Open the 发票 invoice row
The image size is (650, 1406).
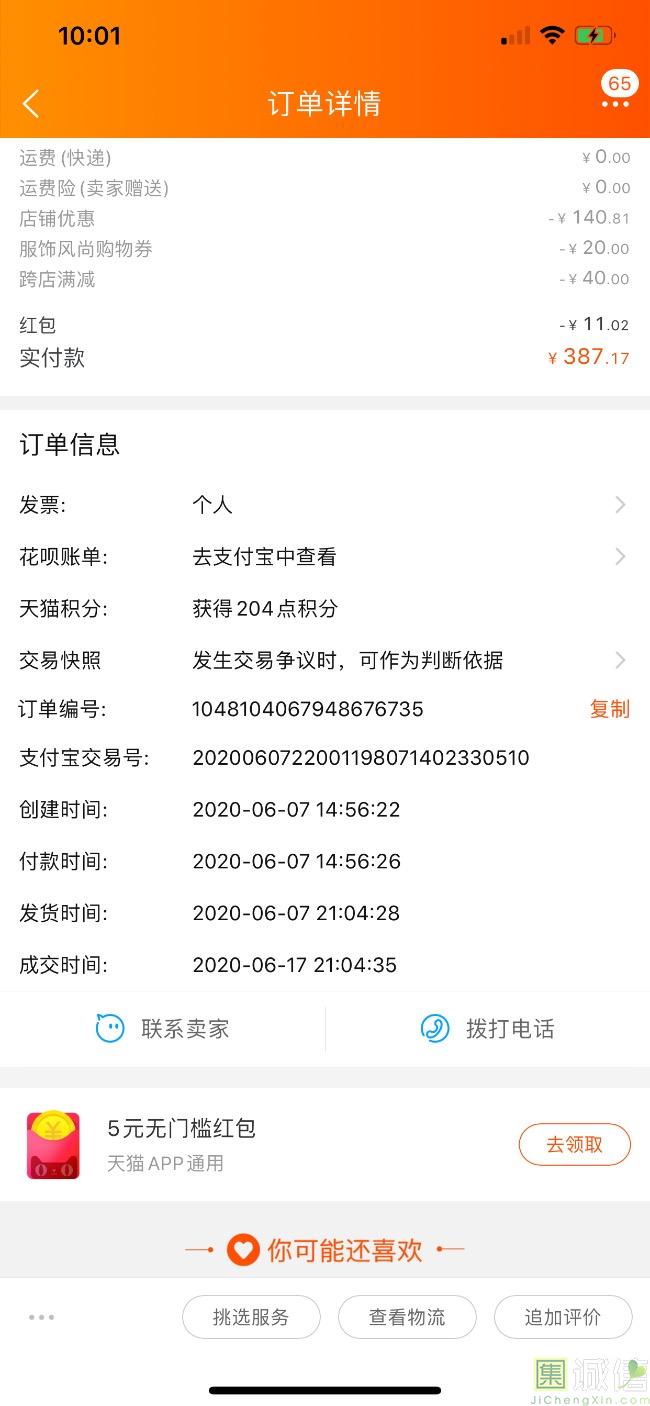coord(324,505)
